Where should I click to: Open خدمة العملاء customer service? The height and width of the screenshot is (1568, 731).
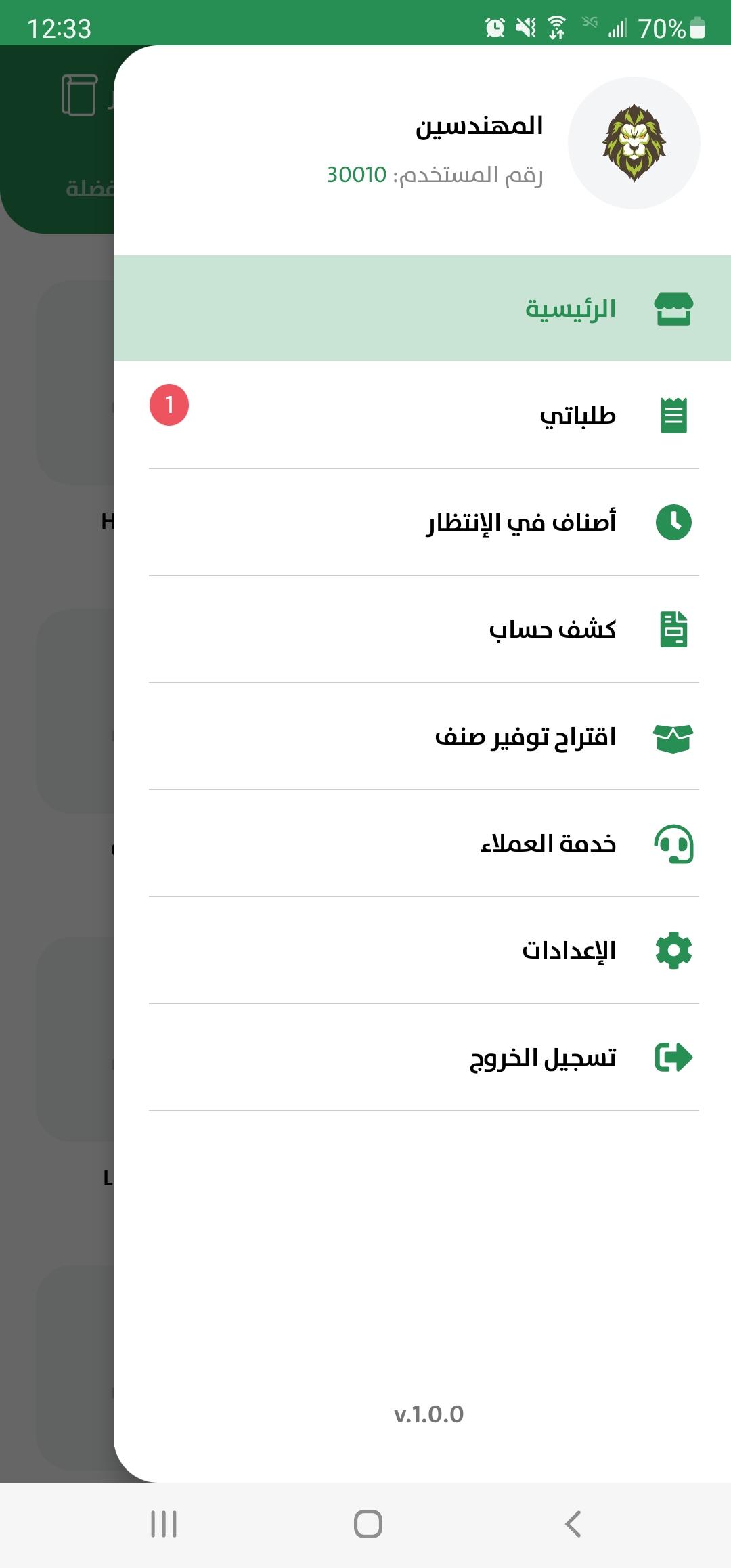point(422,843)
